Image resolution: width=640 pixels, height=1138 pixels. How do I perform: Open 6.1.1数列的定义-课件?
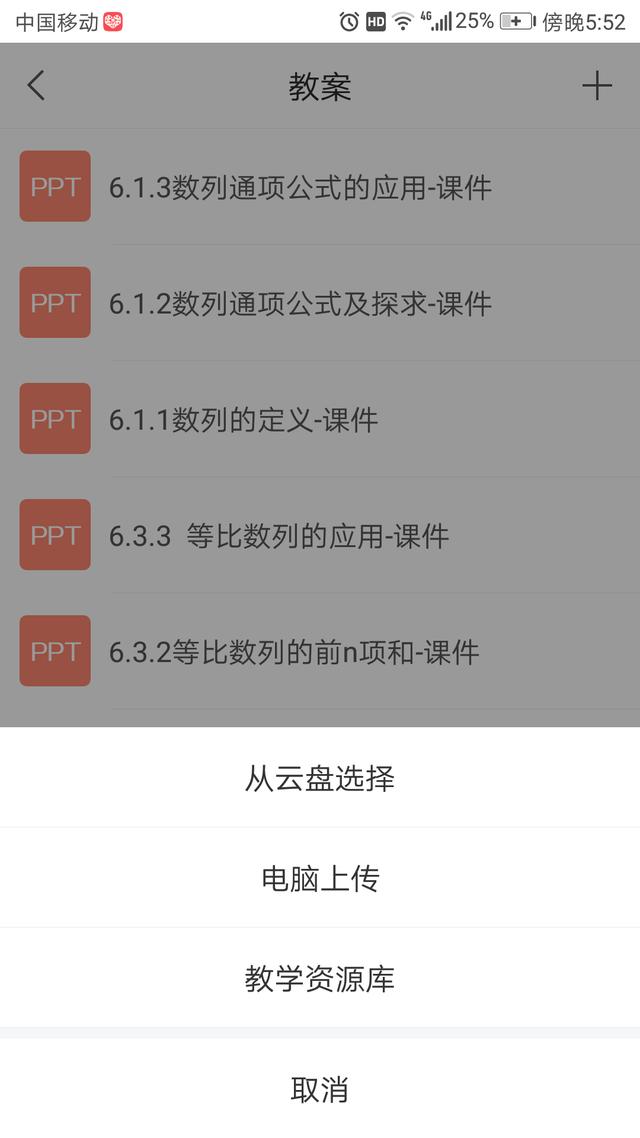(x=320, y=419)
